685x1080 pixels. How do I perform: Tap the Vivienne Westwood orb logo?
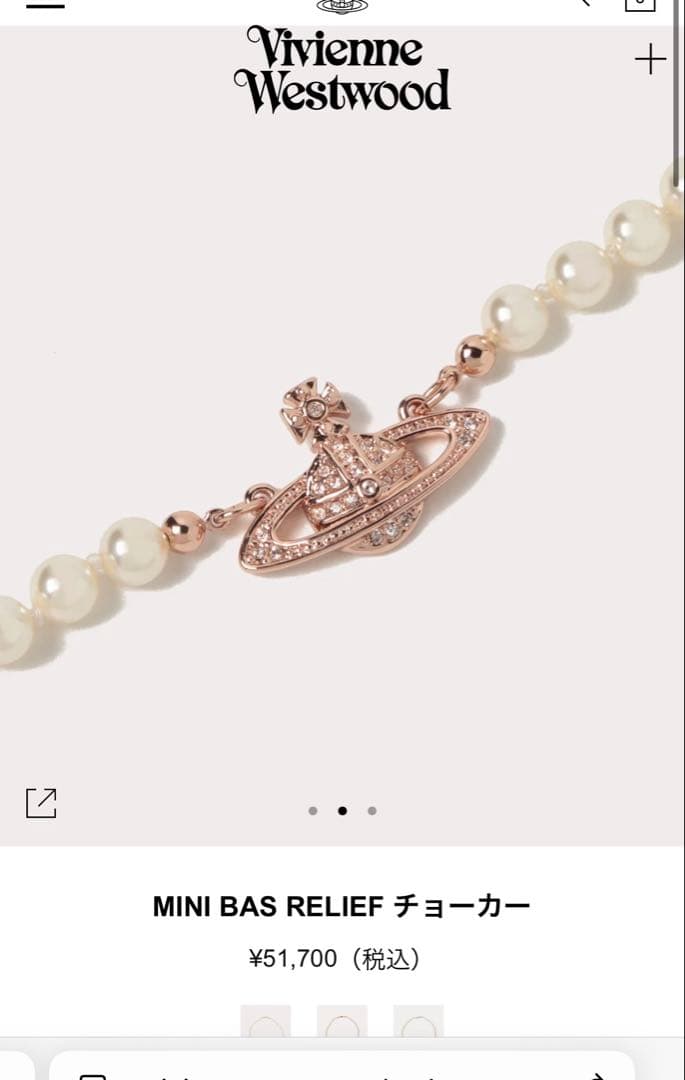[x=342, y=6]
